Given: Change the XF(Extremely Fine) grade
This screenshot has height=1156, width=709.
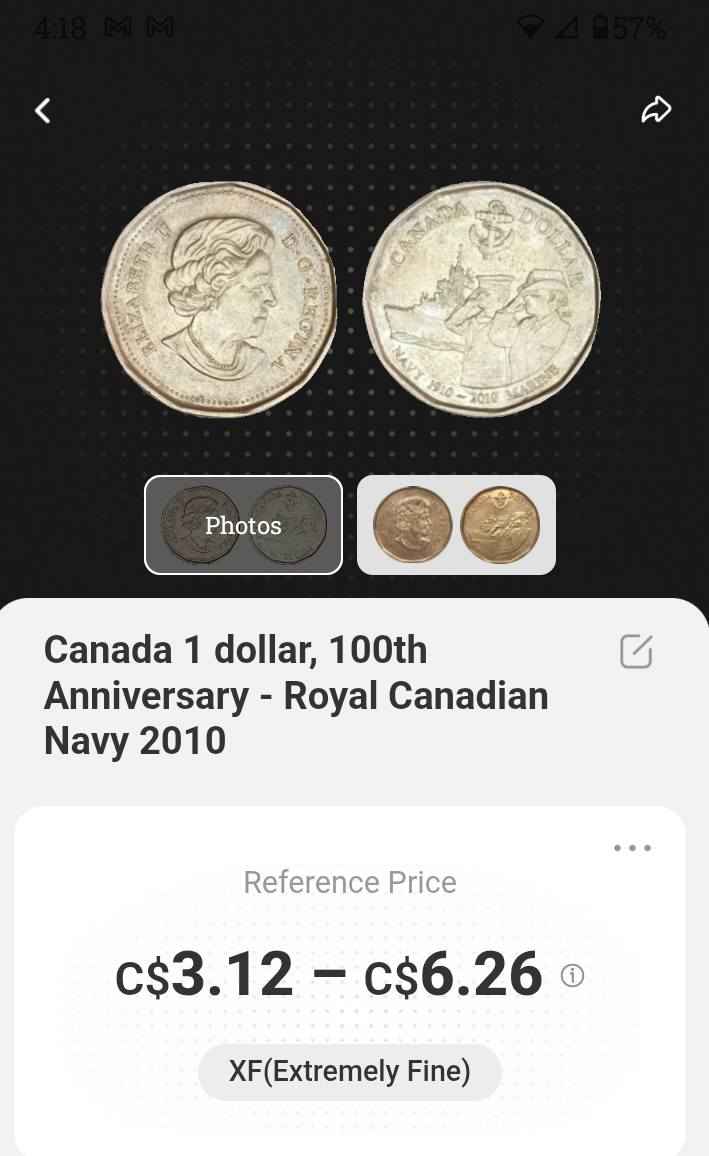Looking at the screenshot, I should coord(349,1071).
